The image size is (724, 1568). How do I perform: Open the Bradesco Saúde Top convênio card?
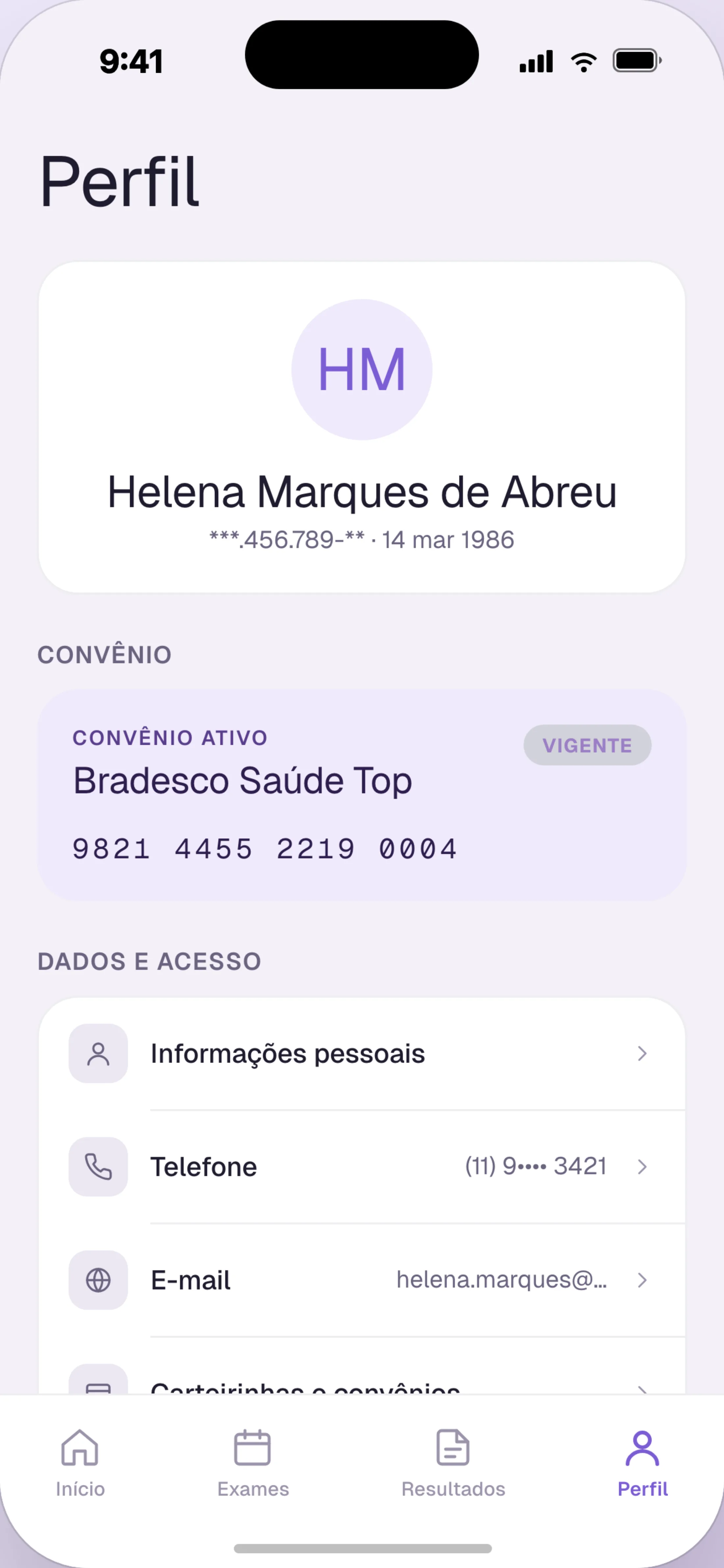pos(362,798)
